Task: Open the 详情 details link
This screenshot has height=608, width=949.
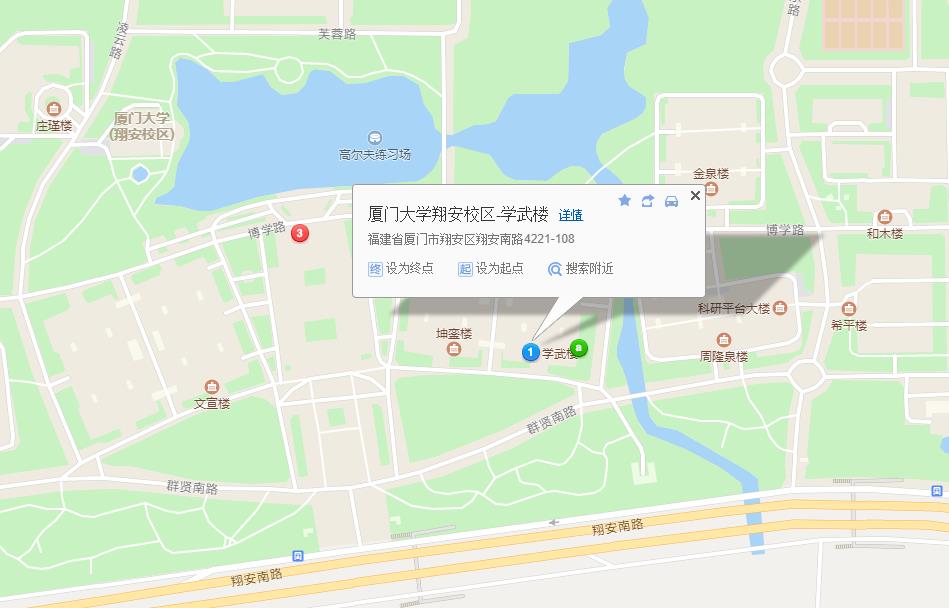Action: (x=570, y=215)
